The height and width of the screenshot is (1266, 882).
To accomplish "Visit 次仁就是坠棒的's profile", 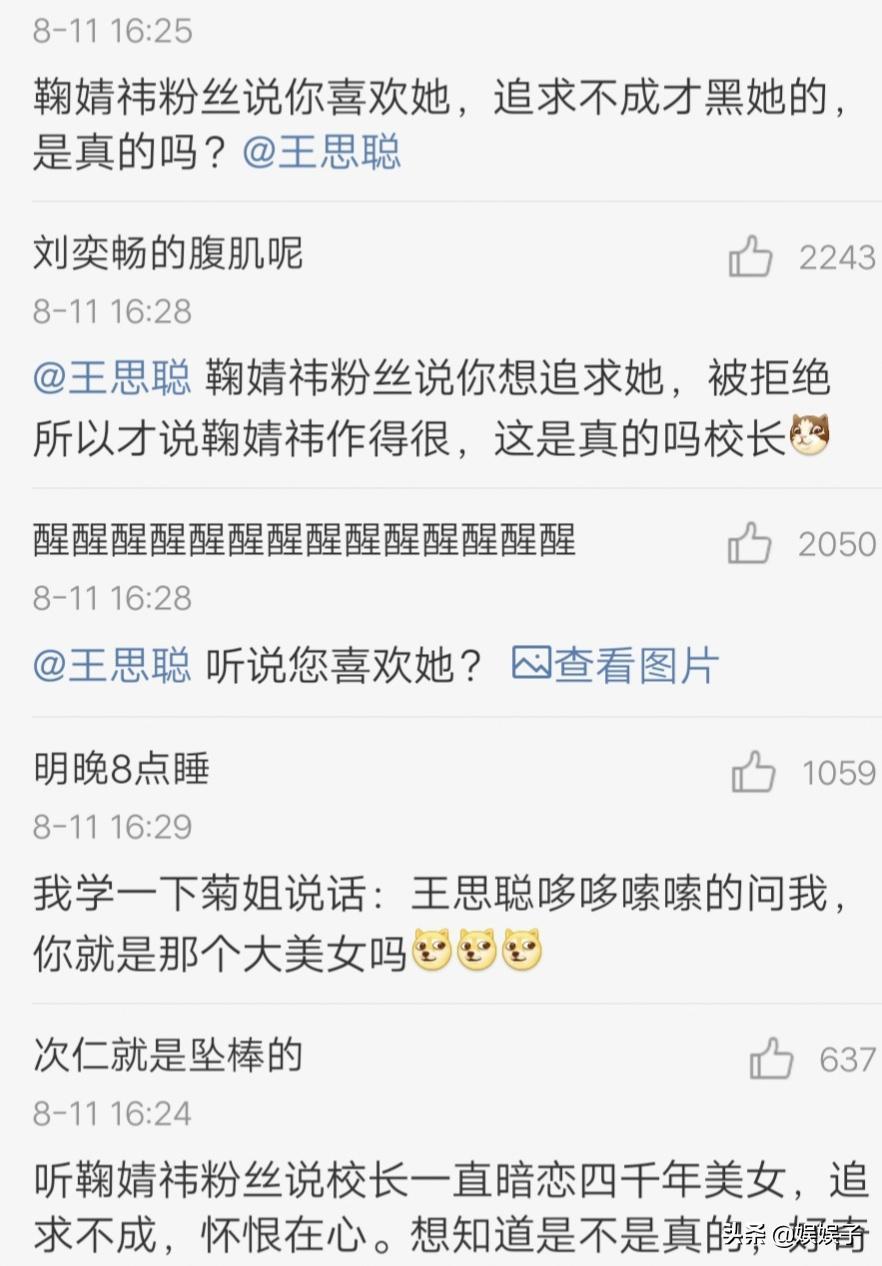I will click(x=168, y=1056).
